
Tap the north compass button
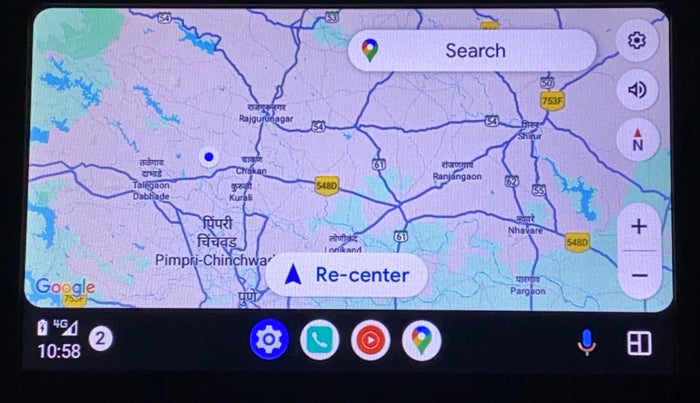[637, 141]
